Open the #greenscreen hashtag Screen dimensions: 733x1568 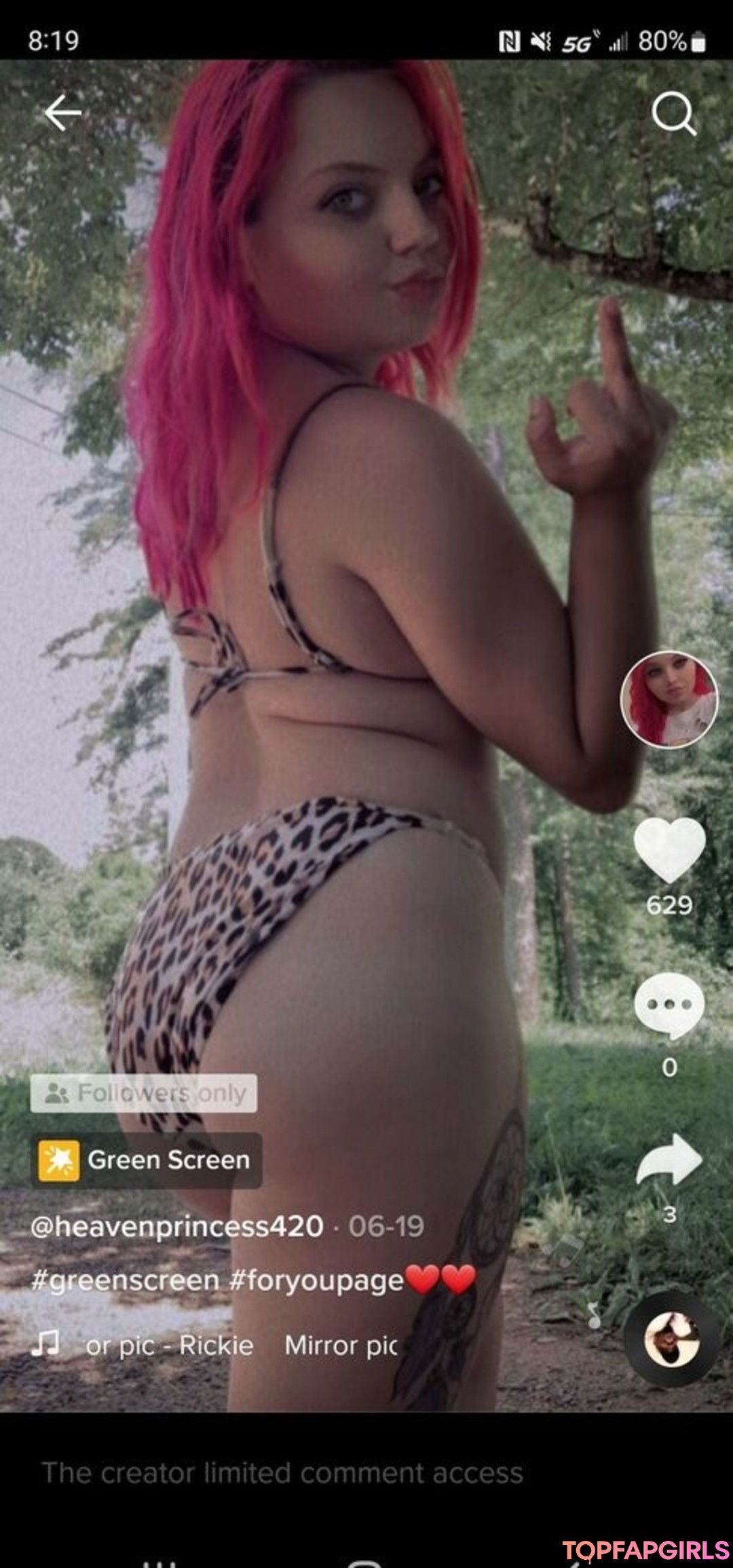click(126, 1280)
